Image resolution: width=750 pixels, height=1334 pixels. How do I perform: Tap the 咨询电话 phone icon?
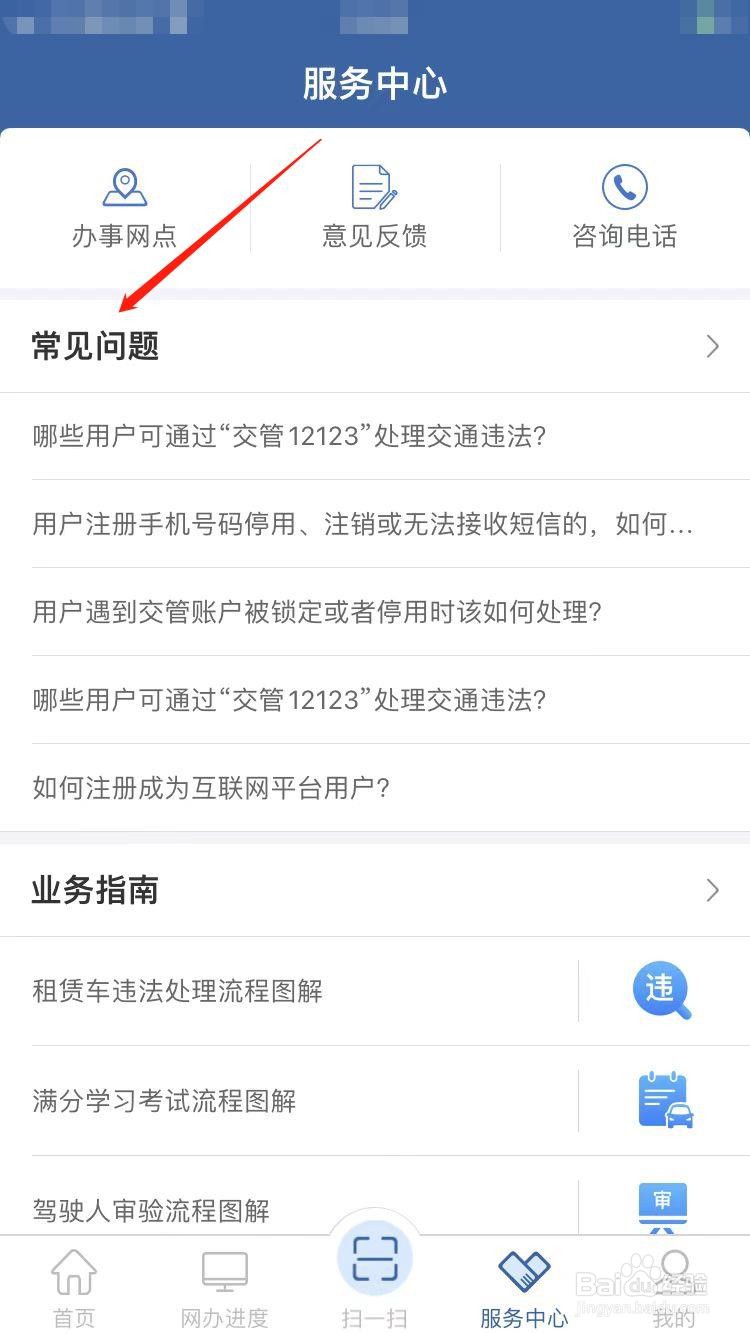tap(624, 187)
